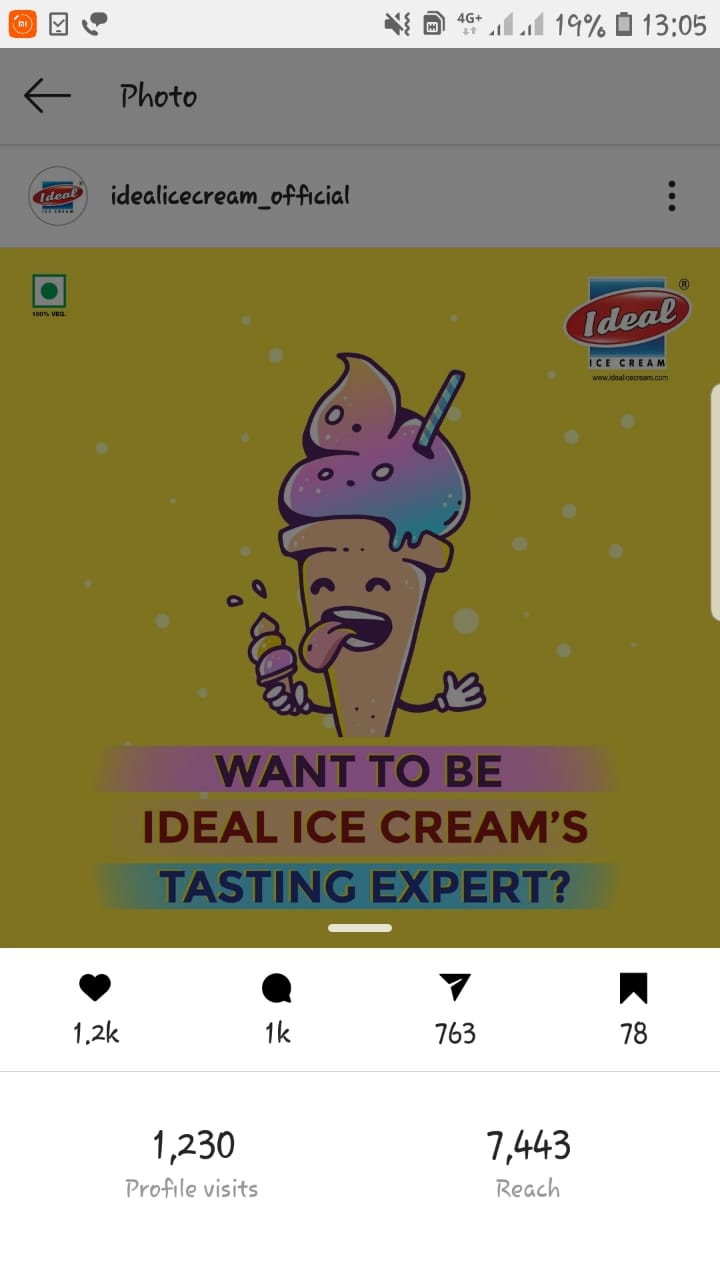Tap the insights sheet handle bar

360,928
